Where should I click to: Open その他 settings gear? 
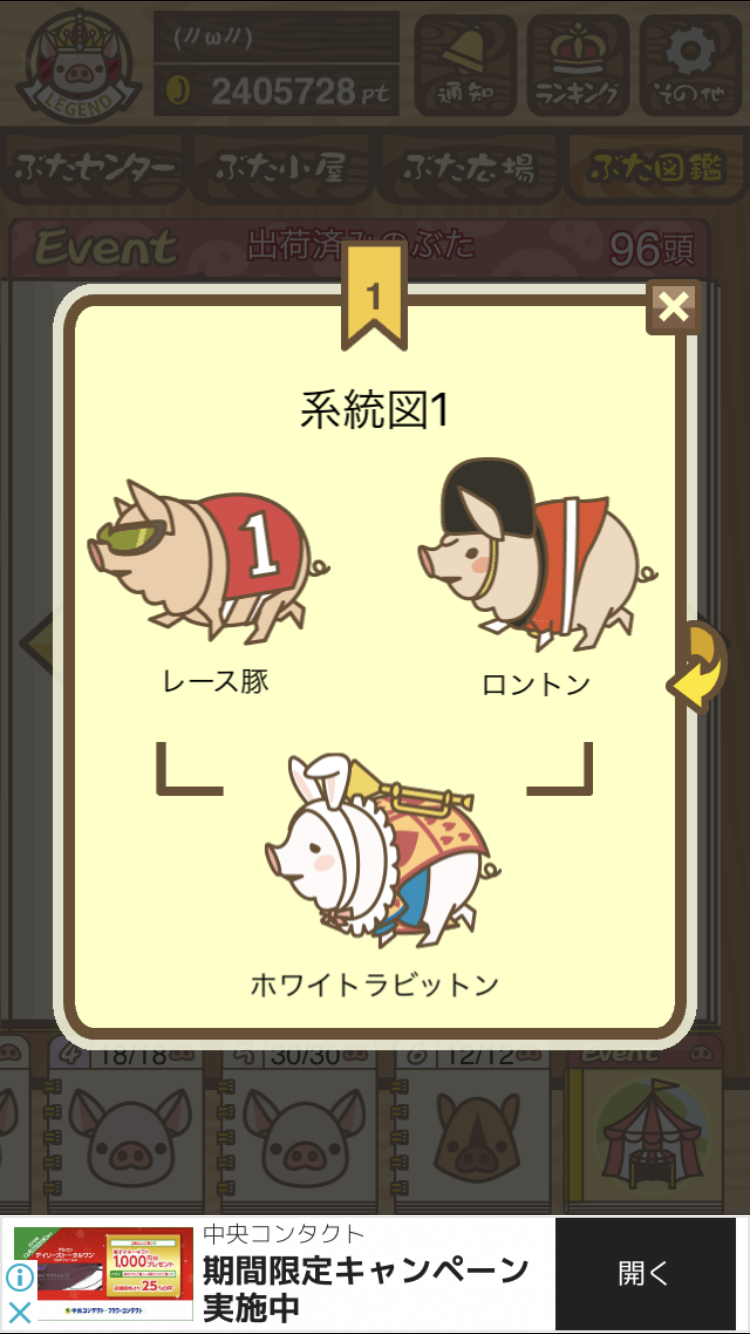[690, 64]
